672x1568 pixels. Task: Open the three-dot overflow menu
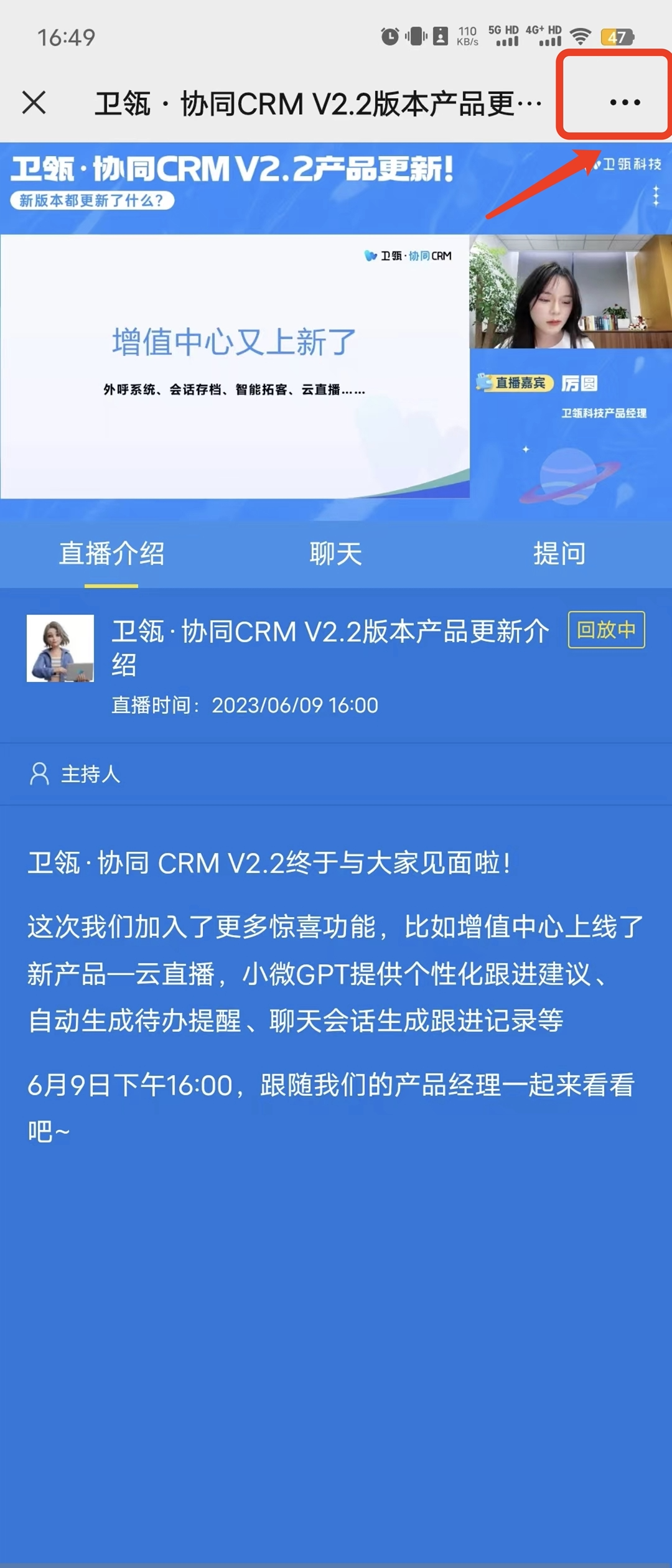click(624, 103)
